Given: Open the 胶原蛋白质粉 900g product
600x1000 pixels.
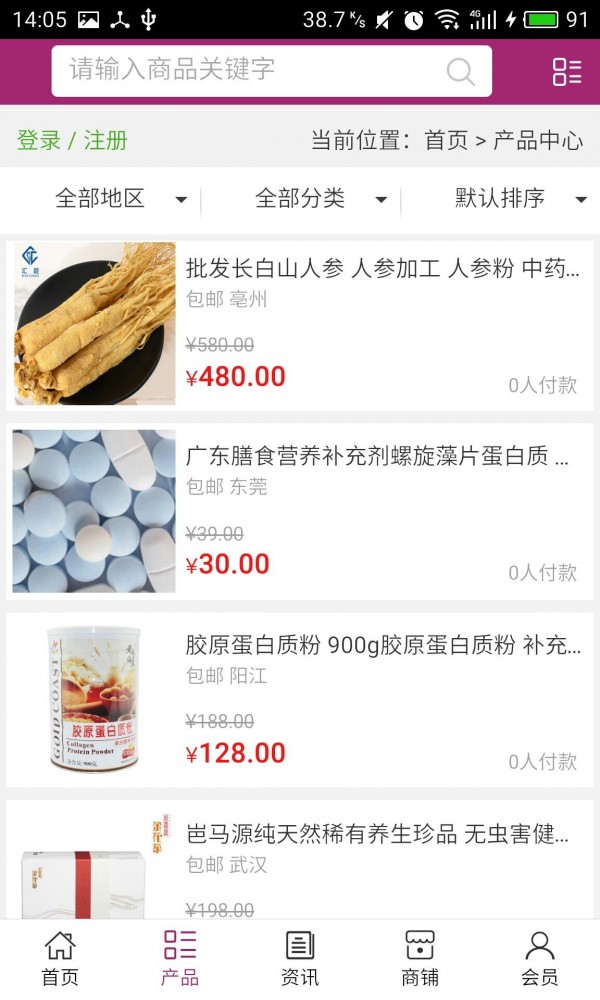Looking at the screenshot, I should [382, 645].
